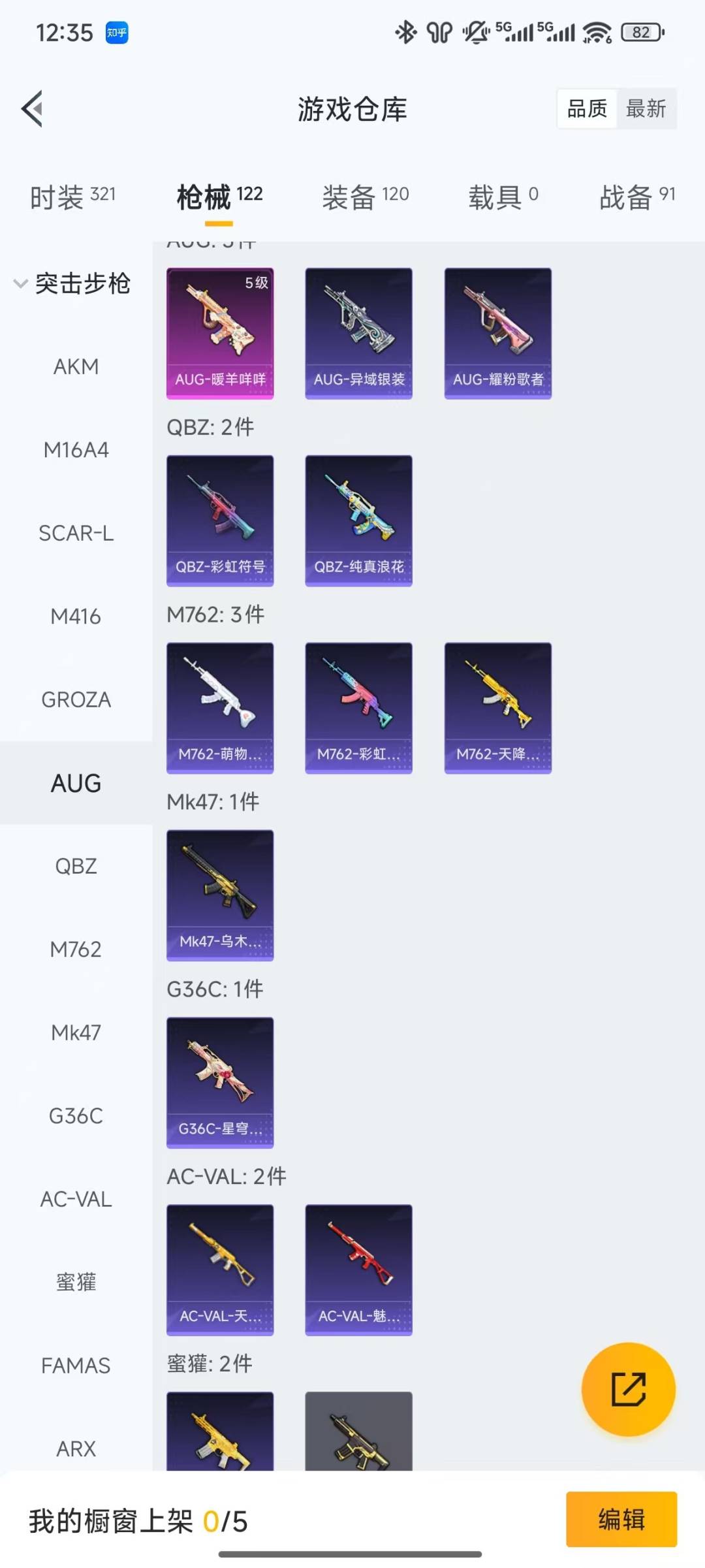Screen dimensions: 705x1568
Task: Jump to the M416 section
Action: point(76,616)
